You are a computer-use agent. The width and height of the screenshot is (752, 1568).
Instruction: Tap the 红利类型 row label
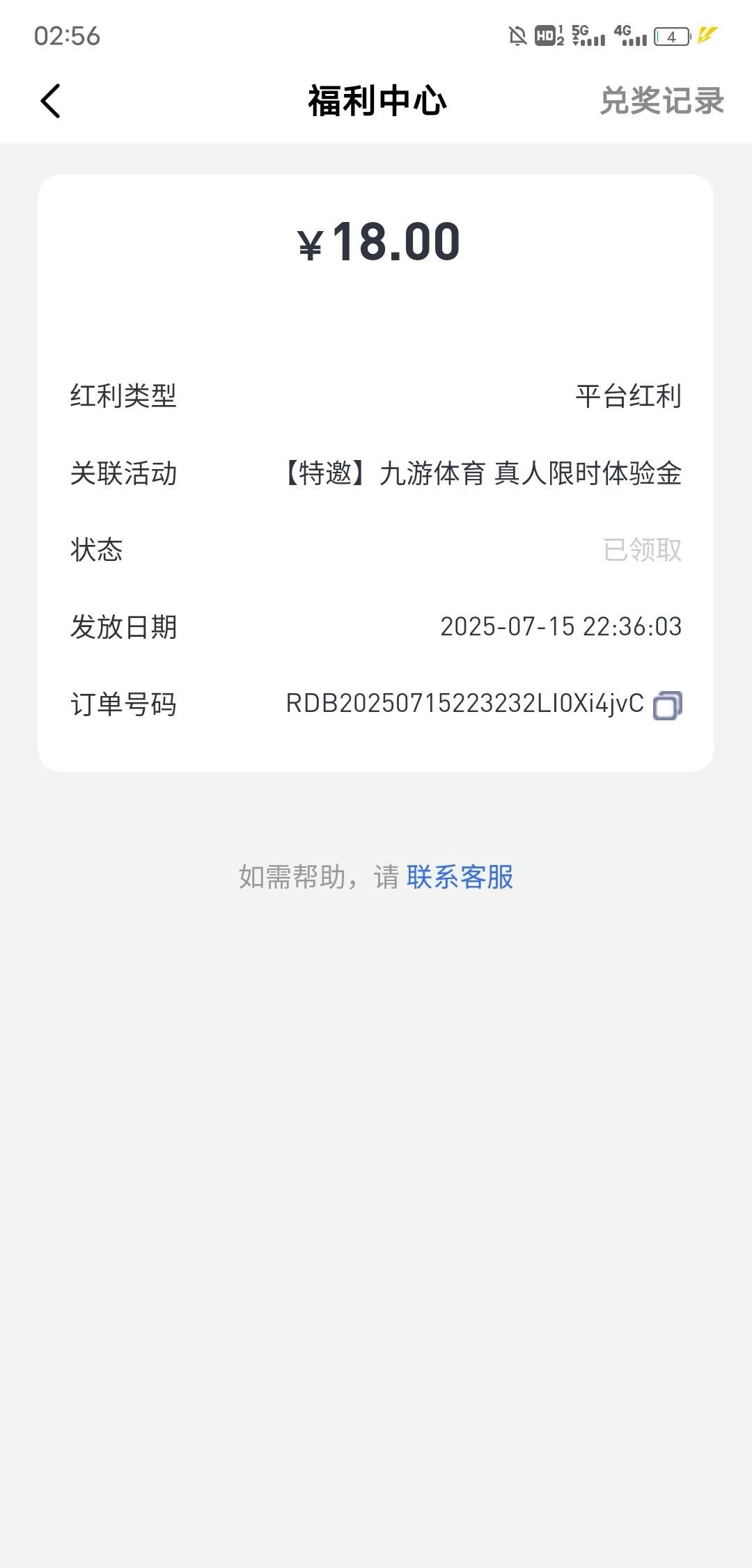click(125, 394)
